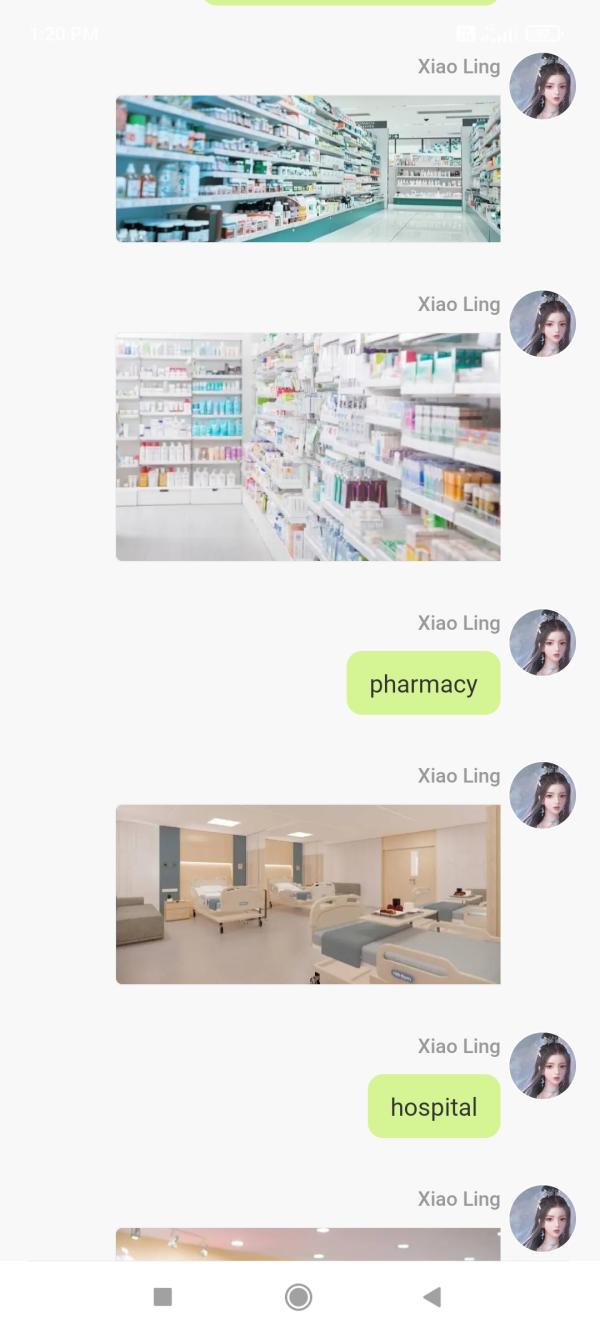Open Xiao Ling's avatar beside the "pharmacy" message
Image resolution: width=600 pixels, height=1333 pixels.
[543, 642]
